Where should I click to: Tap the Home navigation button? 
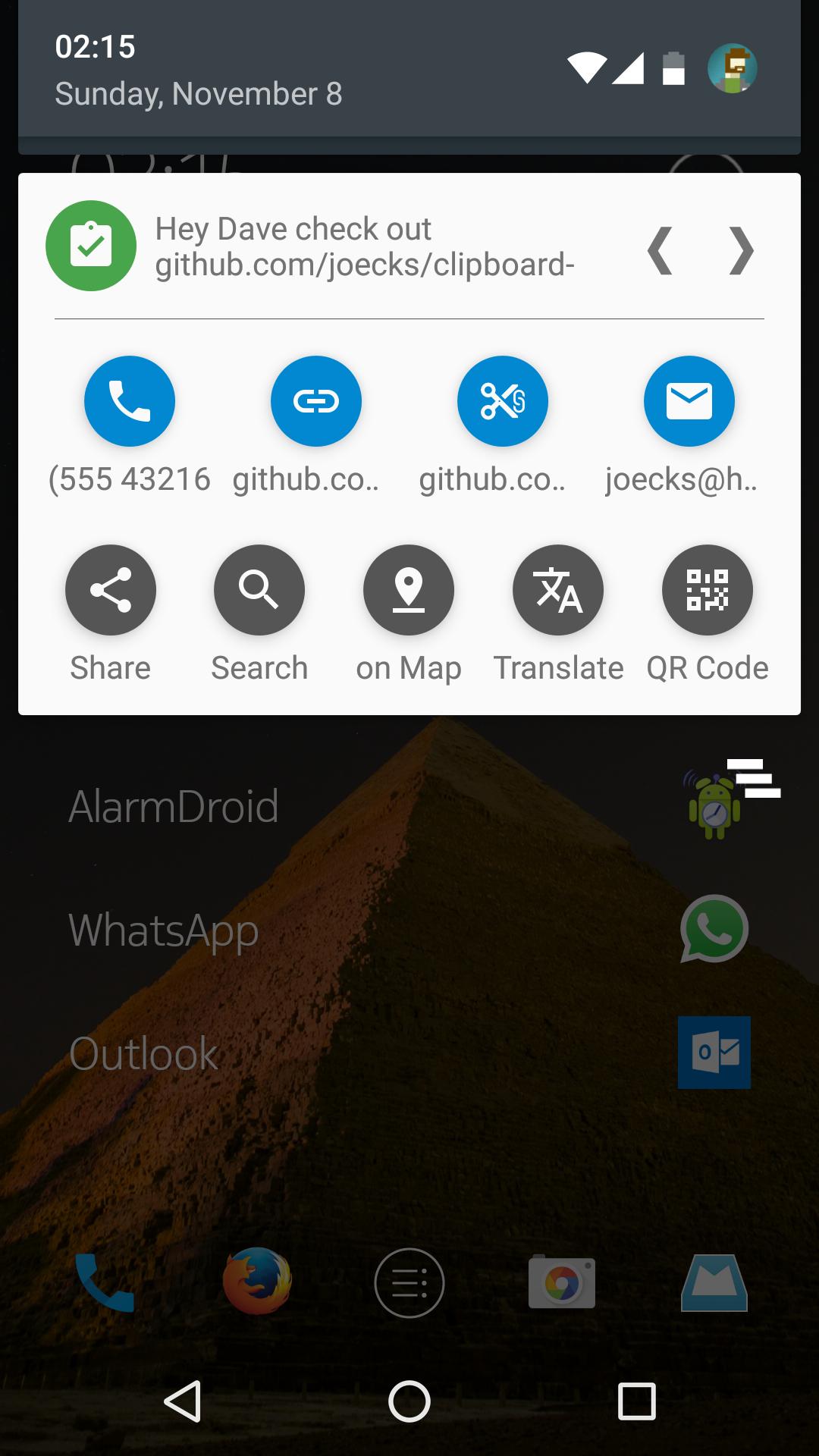(x=409, y=1404)
